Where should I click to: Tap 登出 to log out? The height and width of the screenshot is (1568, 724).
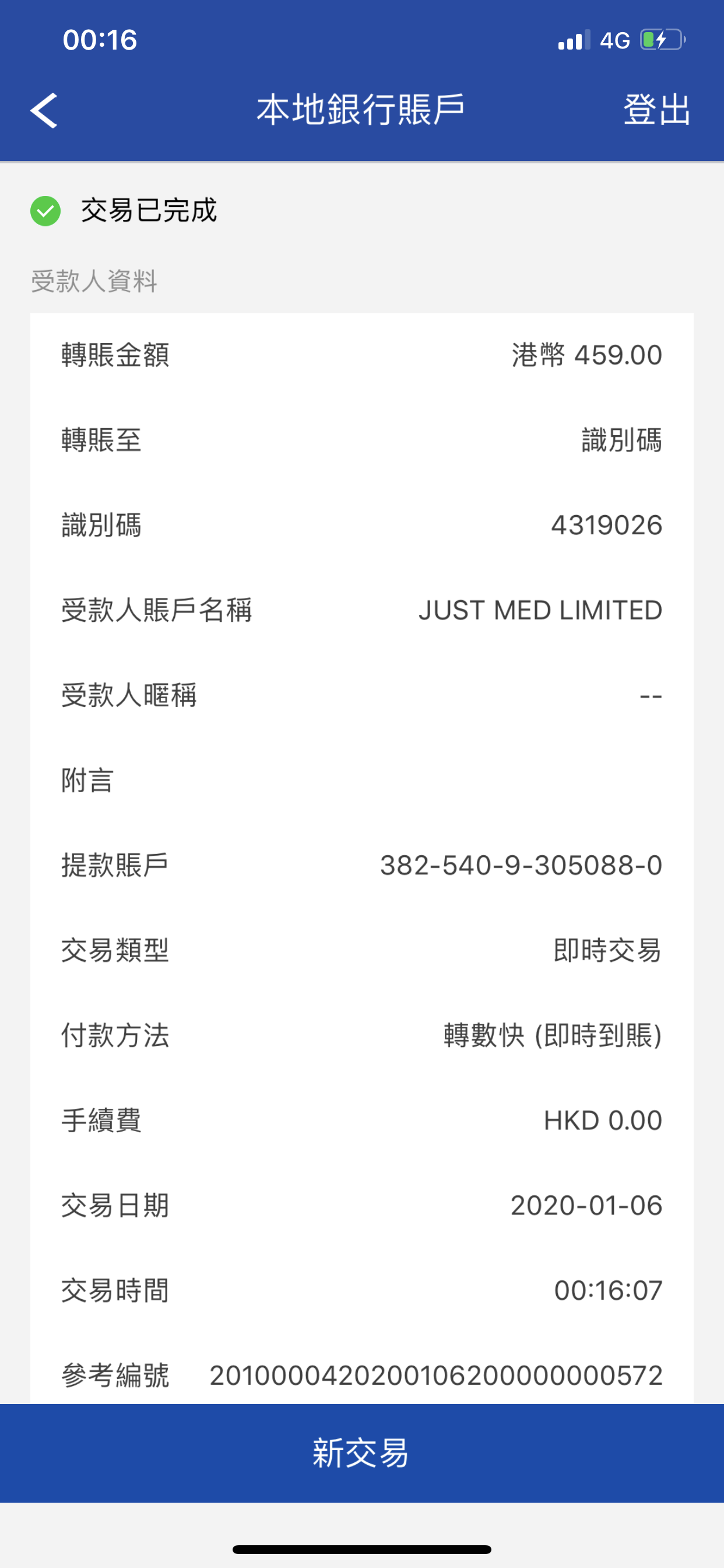click(x=656, y=110)
